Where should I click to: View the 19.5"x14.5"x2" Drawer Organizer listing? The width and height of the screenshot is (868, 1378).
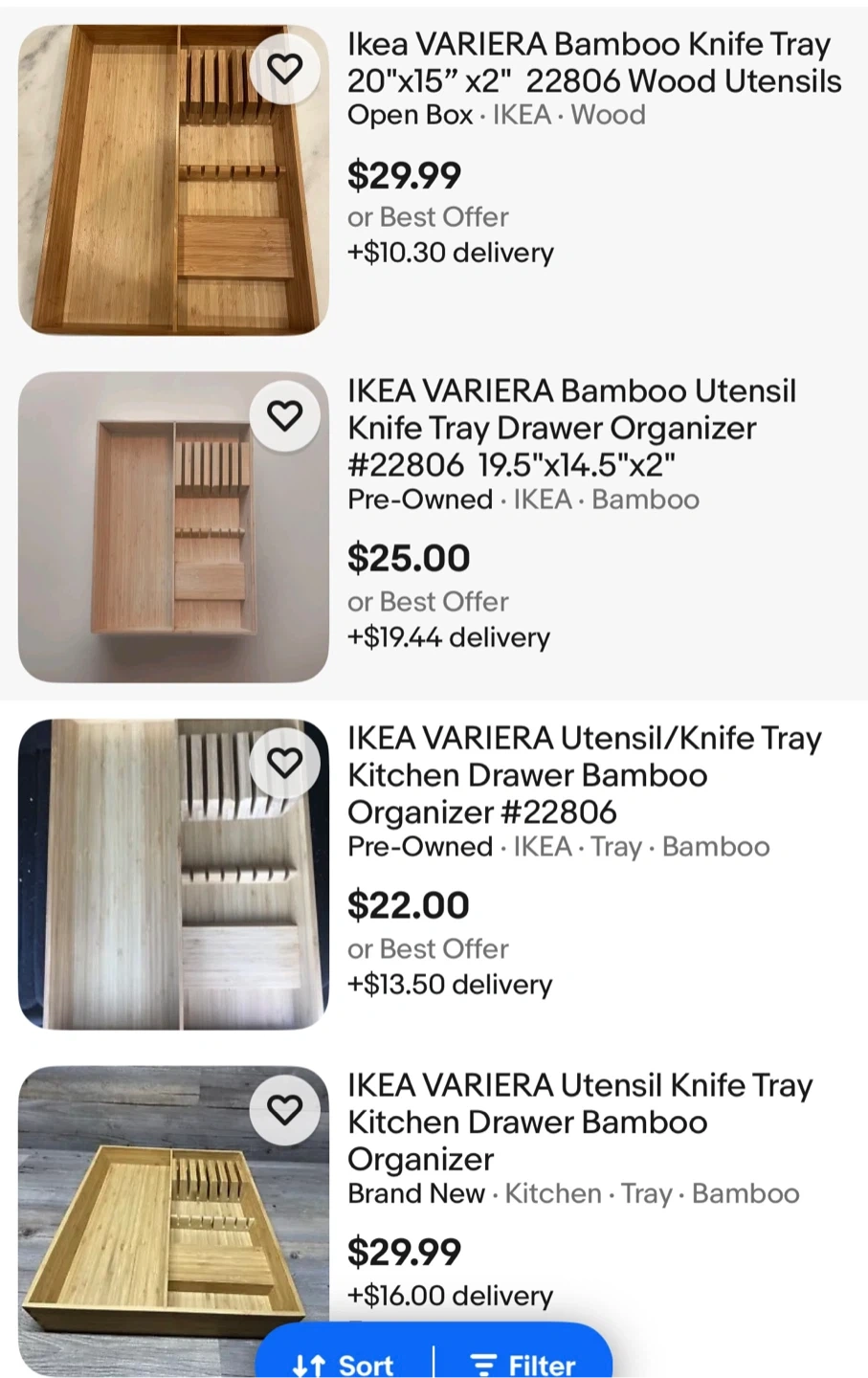[x=571, y=428]
